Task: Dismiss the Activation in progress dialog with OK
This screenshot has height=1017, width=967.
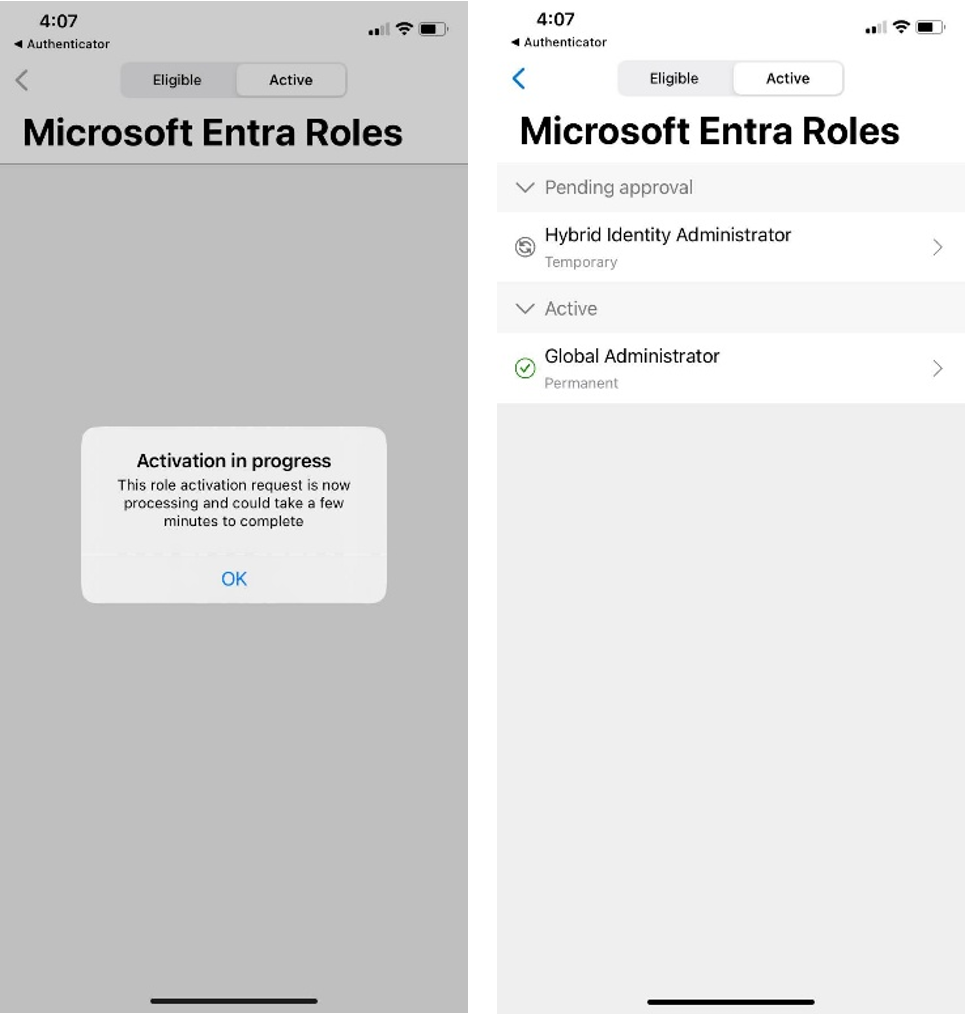Action: [233, 578]
